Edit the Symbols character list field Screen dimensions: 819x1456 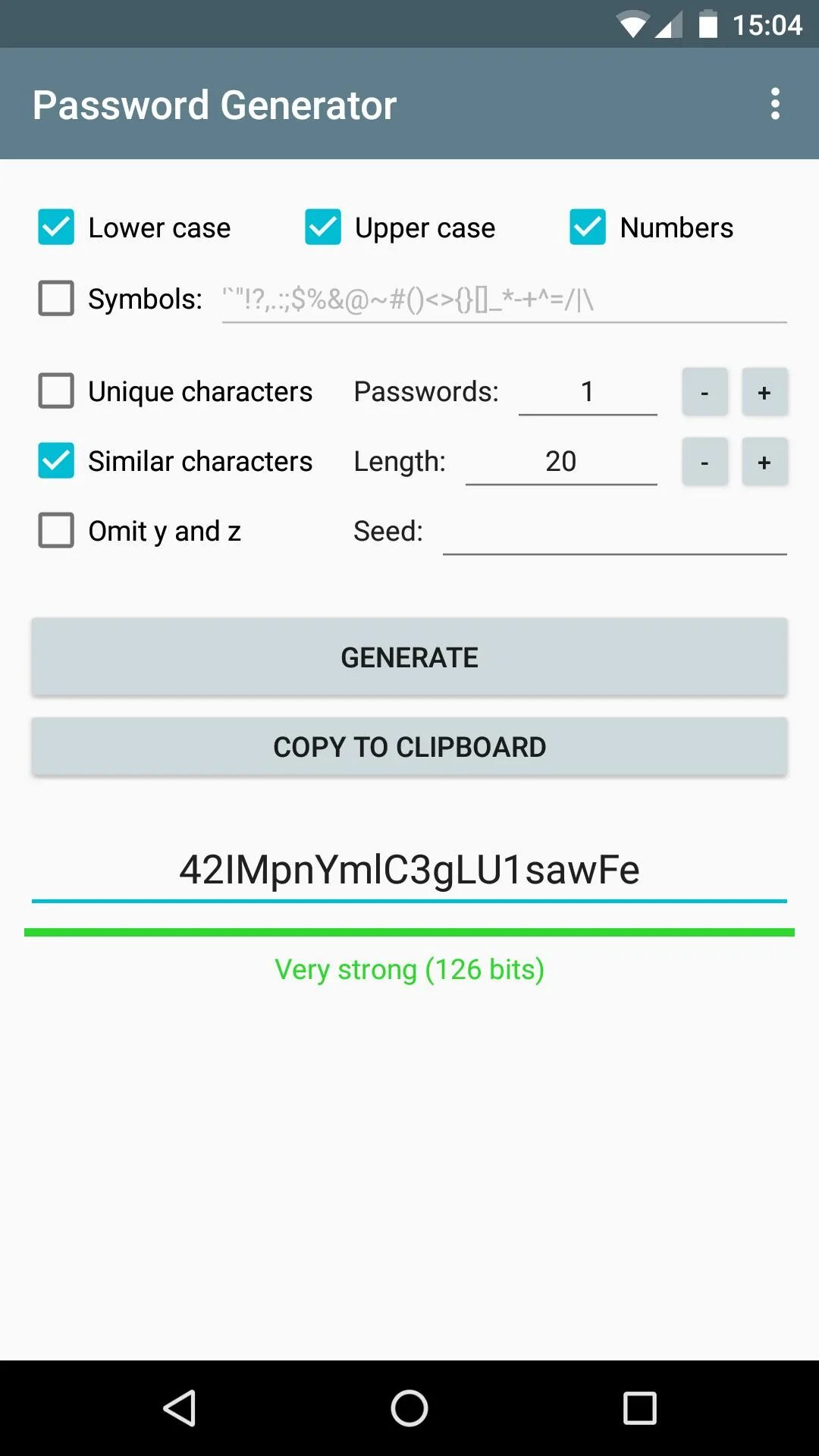pos(504,300)
